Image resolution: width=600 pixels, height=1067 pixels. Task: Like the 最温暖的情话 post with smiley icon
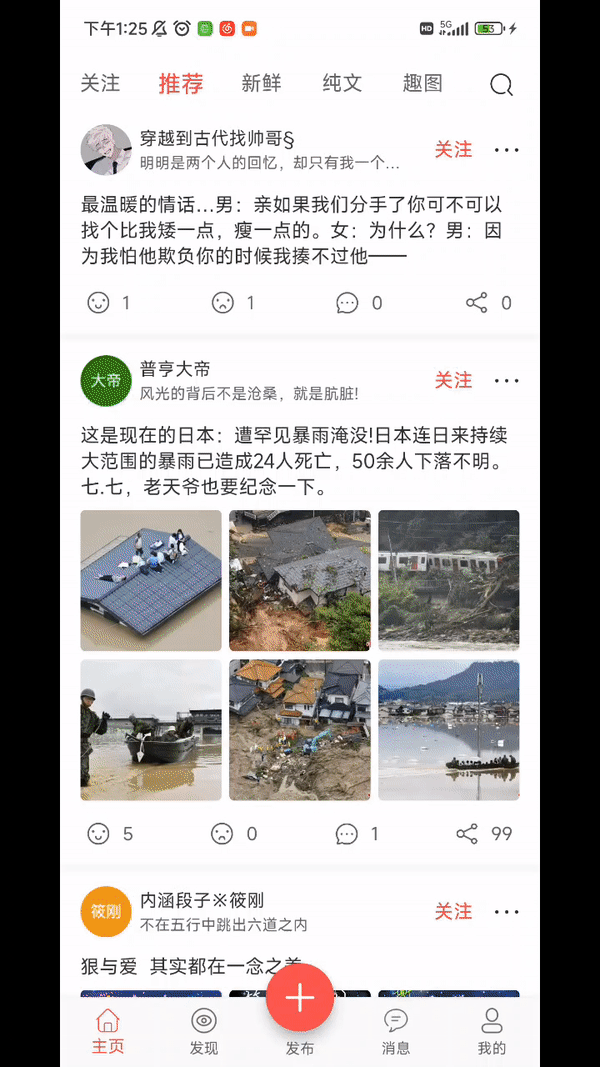click(x=98, y=302)
